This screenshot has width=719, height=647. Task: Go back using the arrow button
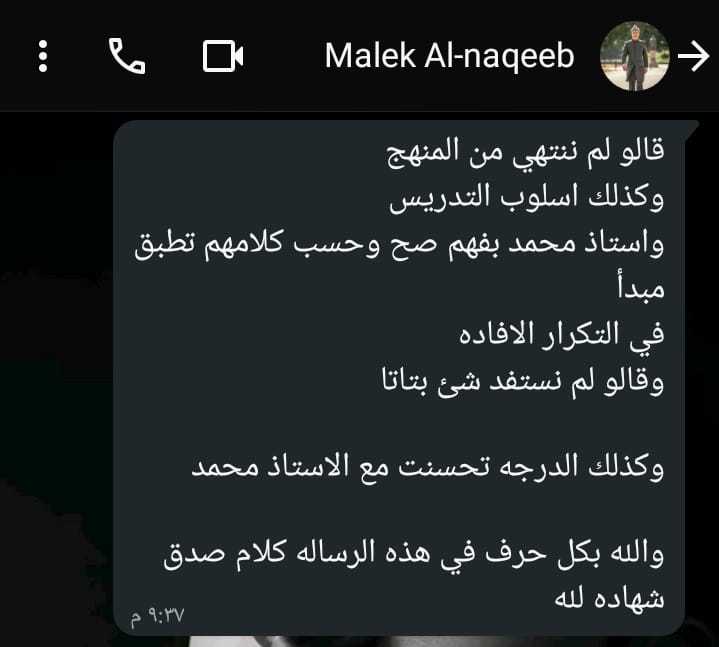[693, 57]
